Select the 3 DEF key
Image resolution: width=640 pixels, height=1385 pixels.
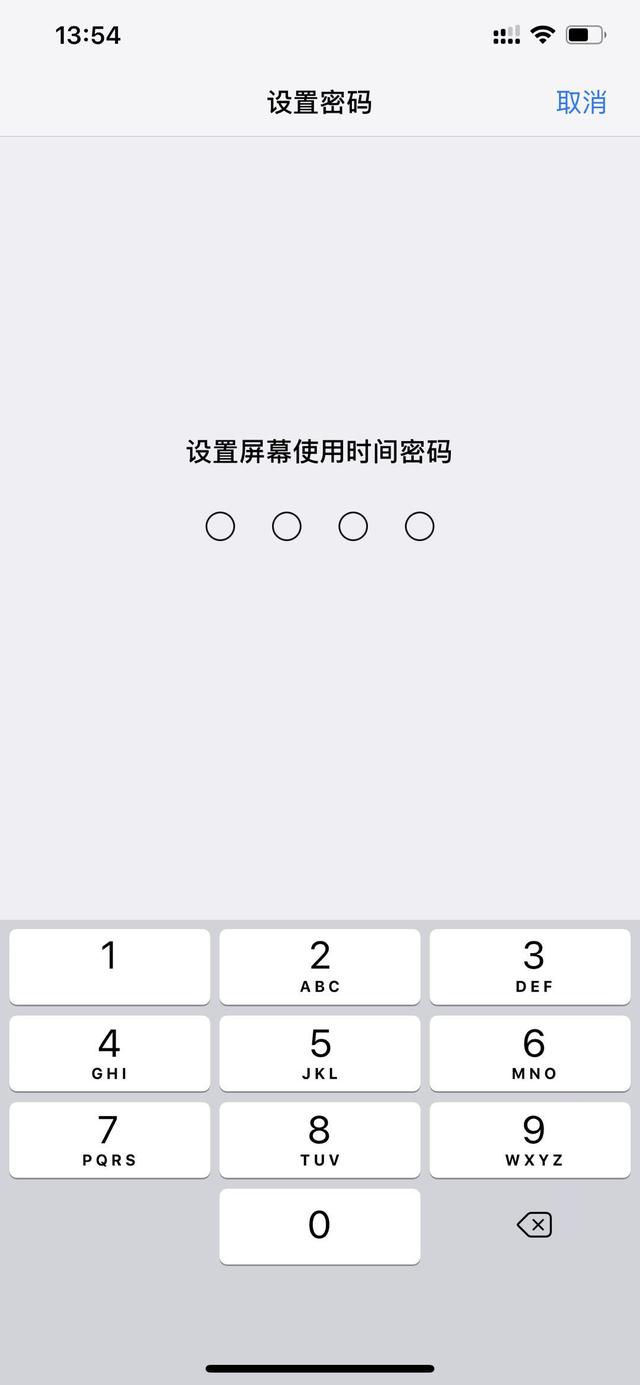tap(530, 966)
